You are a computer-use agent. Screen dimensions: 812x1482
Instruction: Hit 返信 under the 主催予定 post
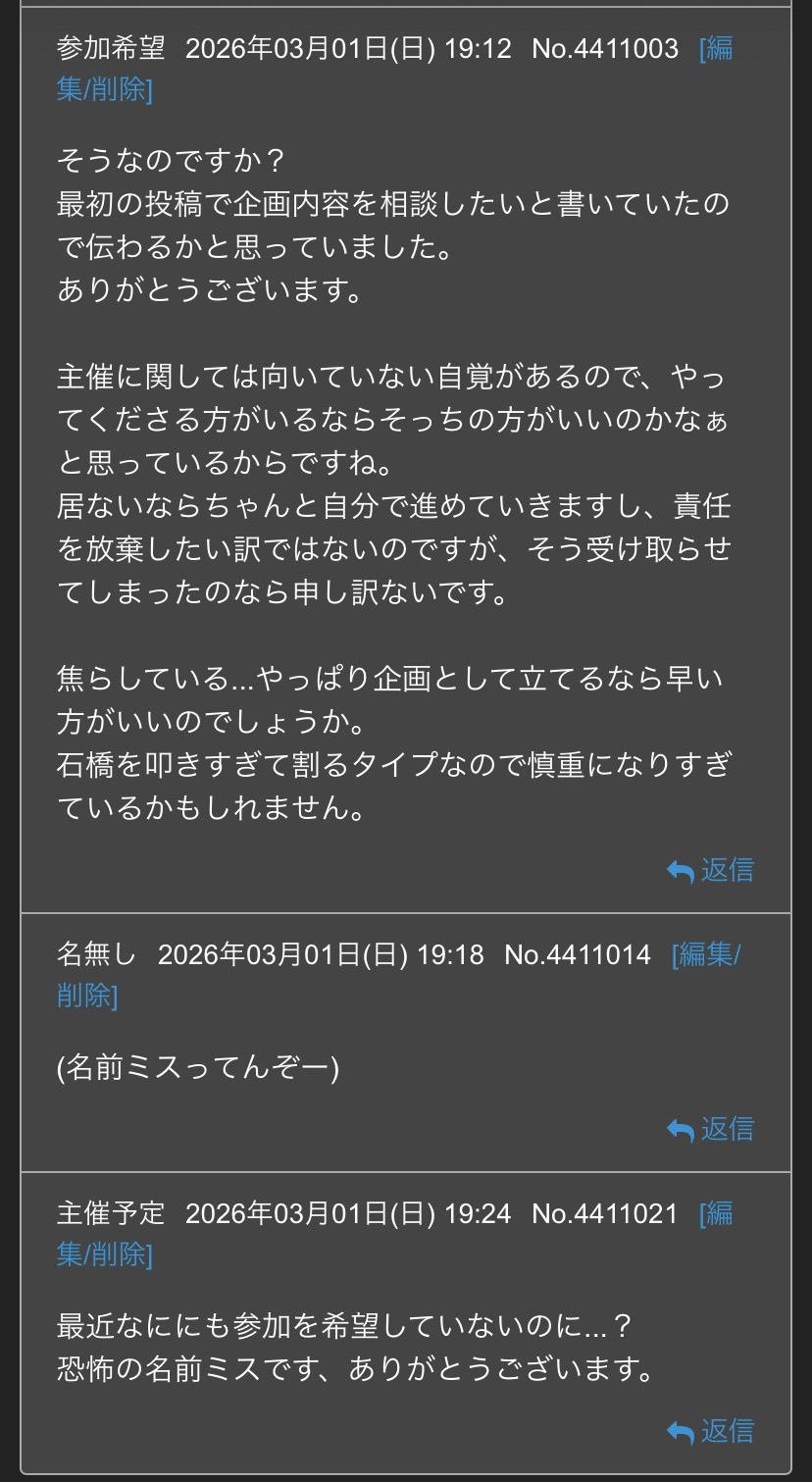pyautogui.click(x=711, y=1431)
